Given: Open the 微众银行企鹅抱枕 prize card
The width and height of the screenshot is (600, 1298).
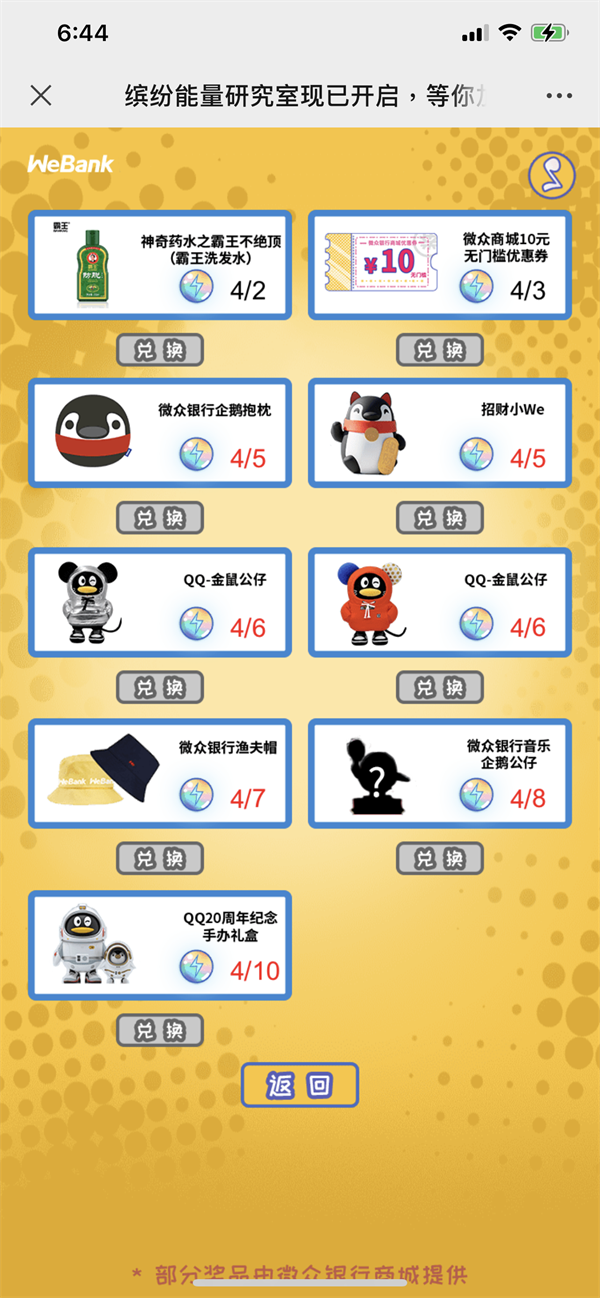Looking at the screenshot, I should (160, 433).
